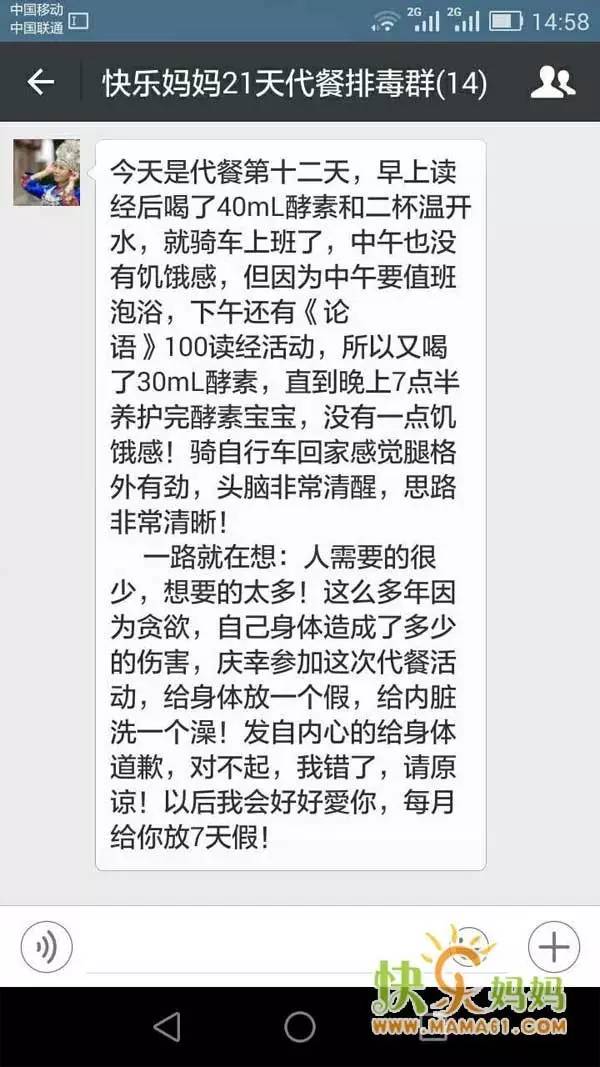Open group members info icon
Viewport: 600px width, 1067px height.
[552, 82]
